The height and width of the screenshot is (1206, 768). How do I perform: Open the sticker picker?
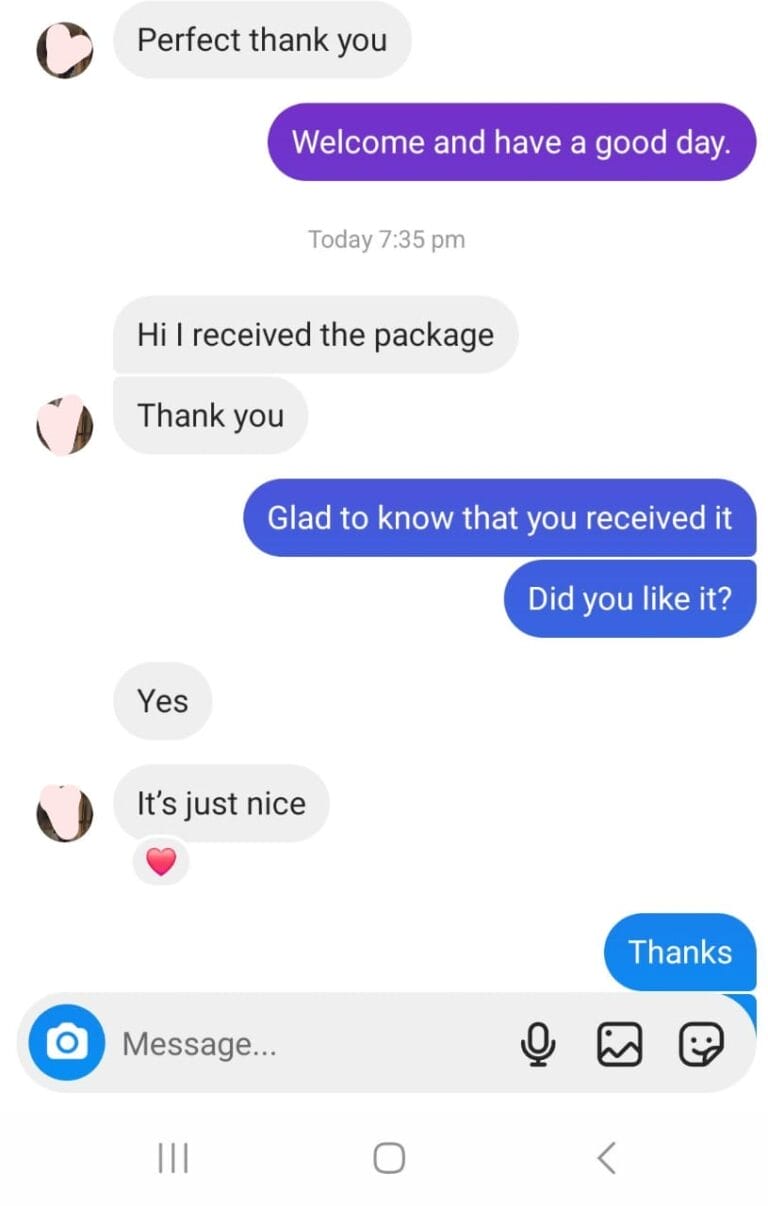(700, 1044)
